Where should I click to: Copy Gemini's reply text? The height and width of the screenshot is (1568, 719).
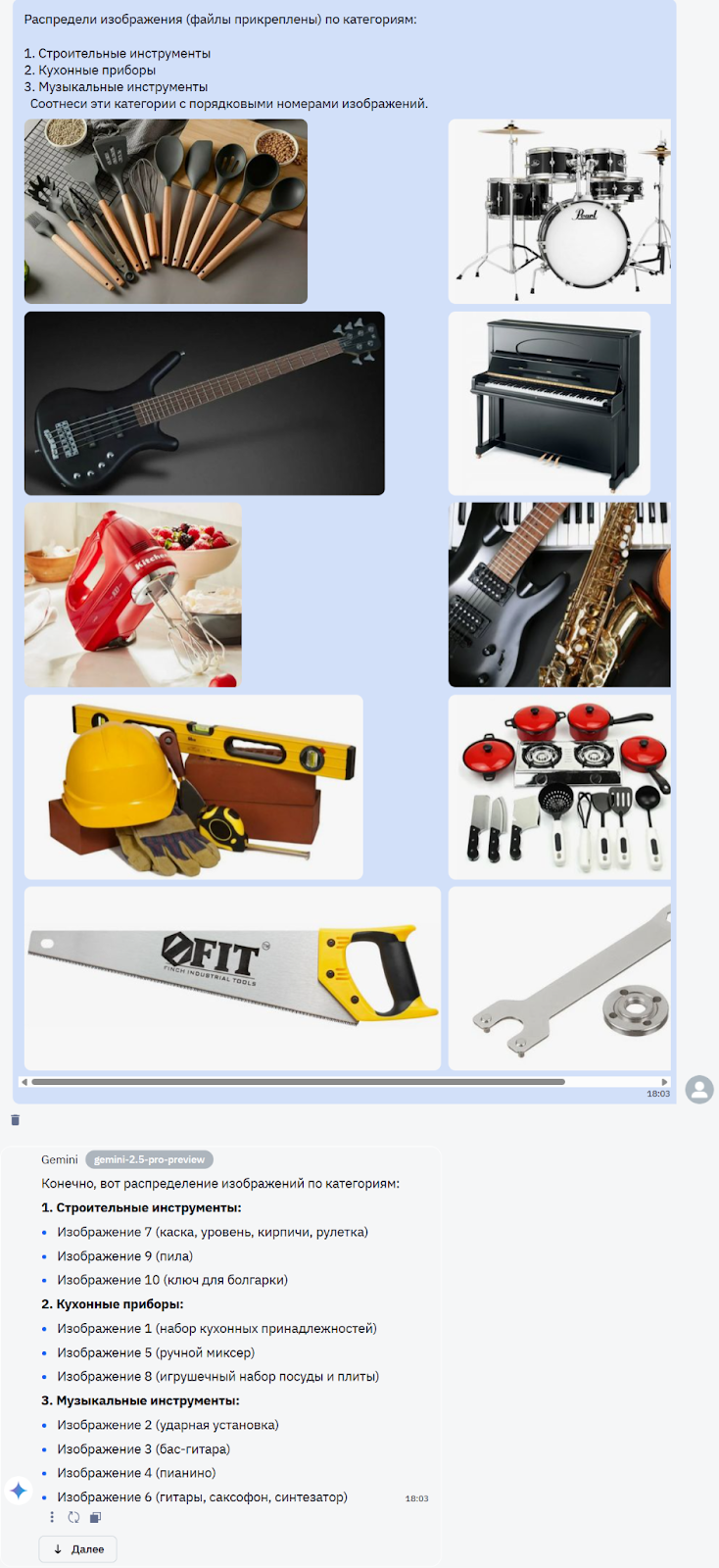click(x=95, y=1517)
